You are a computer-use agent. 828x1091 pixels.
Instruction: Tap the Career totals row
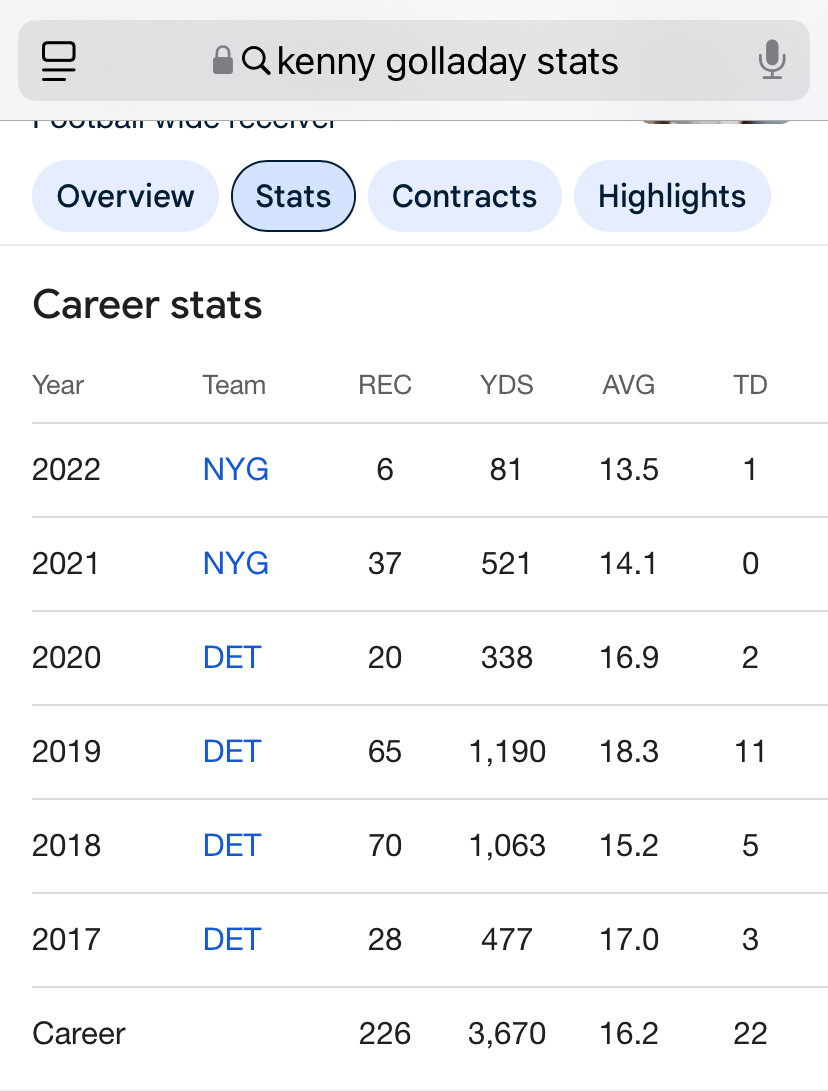[79, 1033]
